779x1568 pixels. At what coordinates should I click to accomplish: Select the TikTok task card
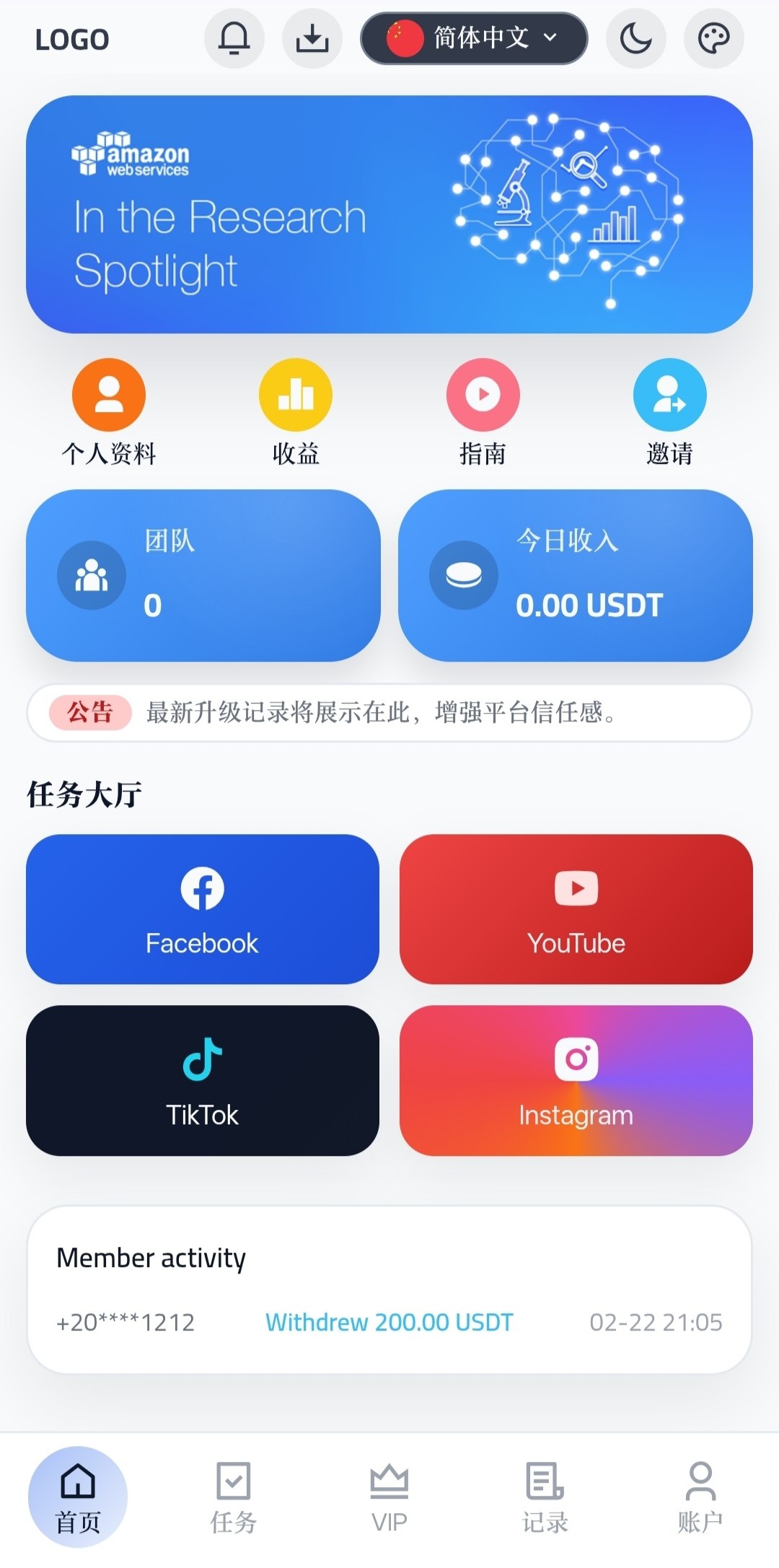tap(203, 1080)
